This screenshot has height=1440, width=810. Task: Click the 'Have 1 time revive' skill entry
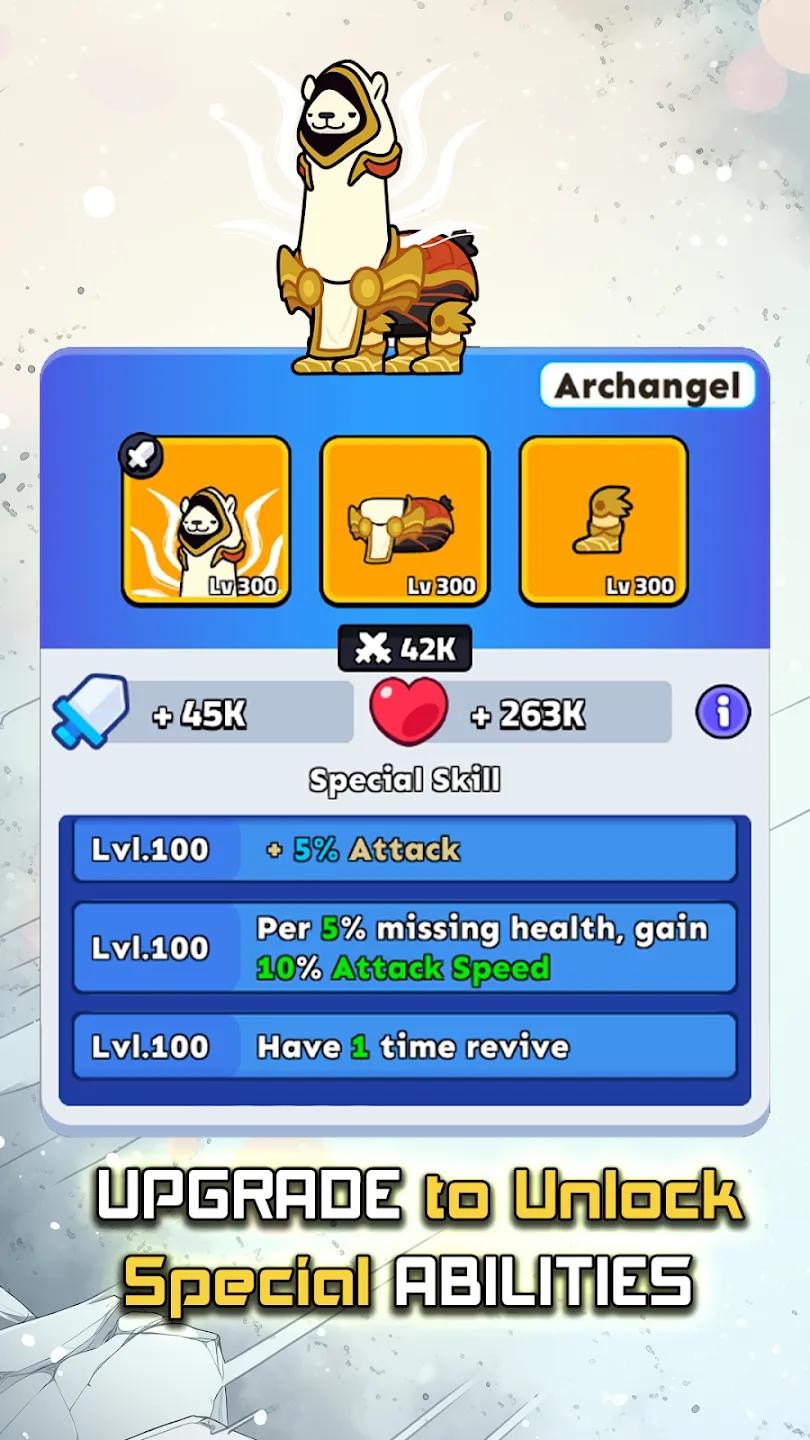405,1048
